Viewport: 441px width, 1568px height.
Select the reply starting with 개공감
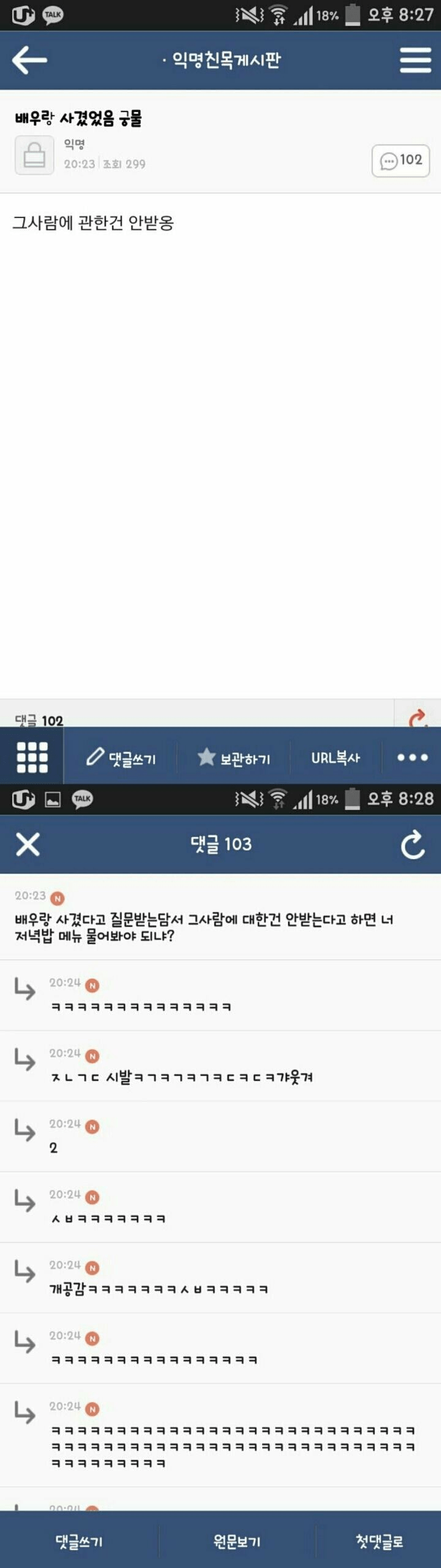(x=159, y=1289)
